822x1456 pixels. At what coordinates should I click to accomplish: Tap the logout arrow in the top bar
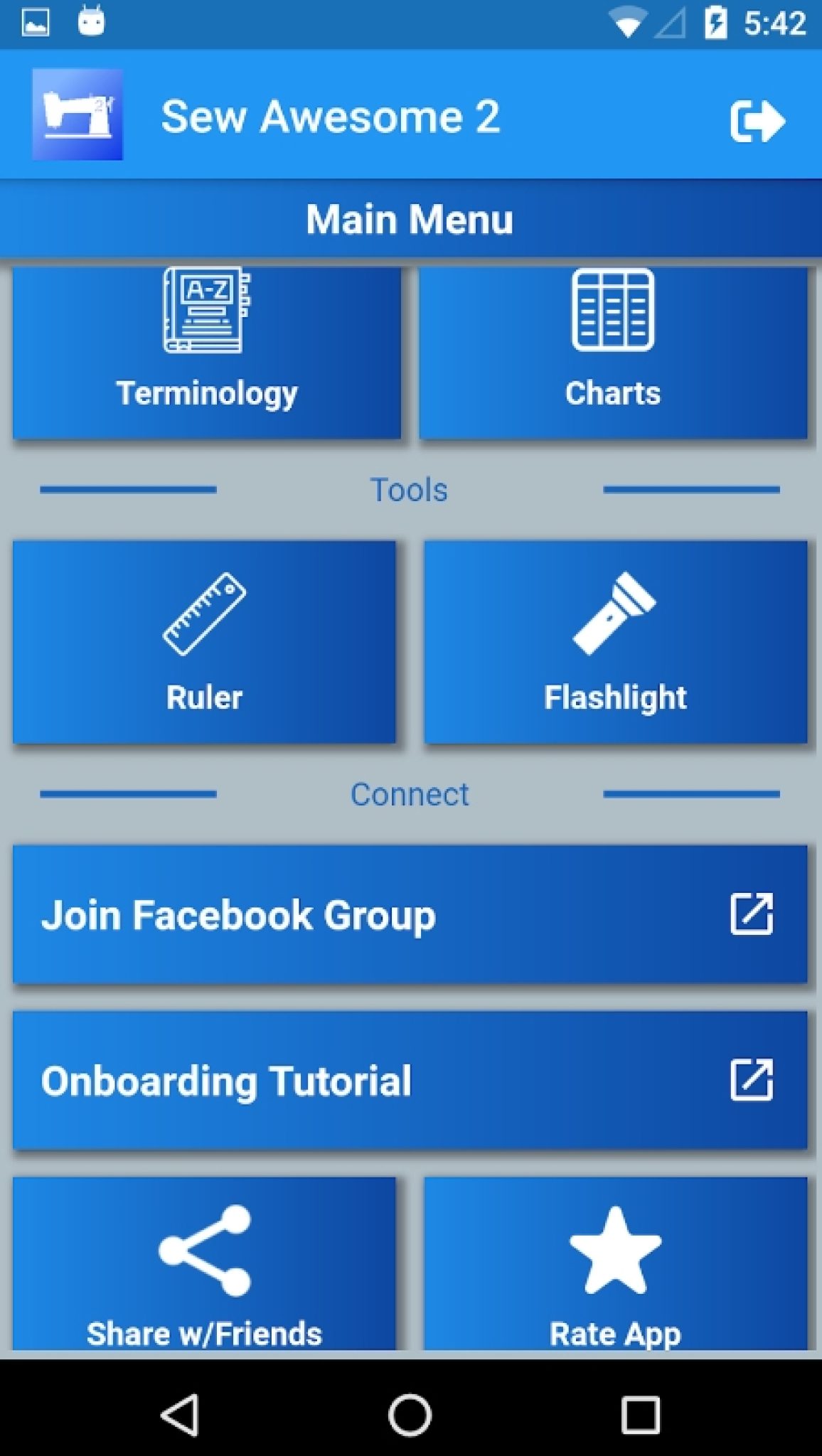coord(757,120)
